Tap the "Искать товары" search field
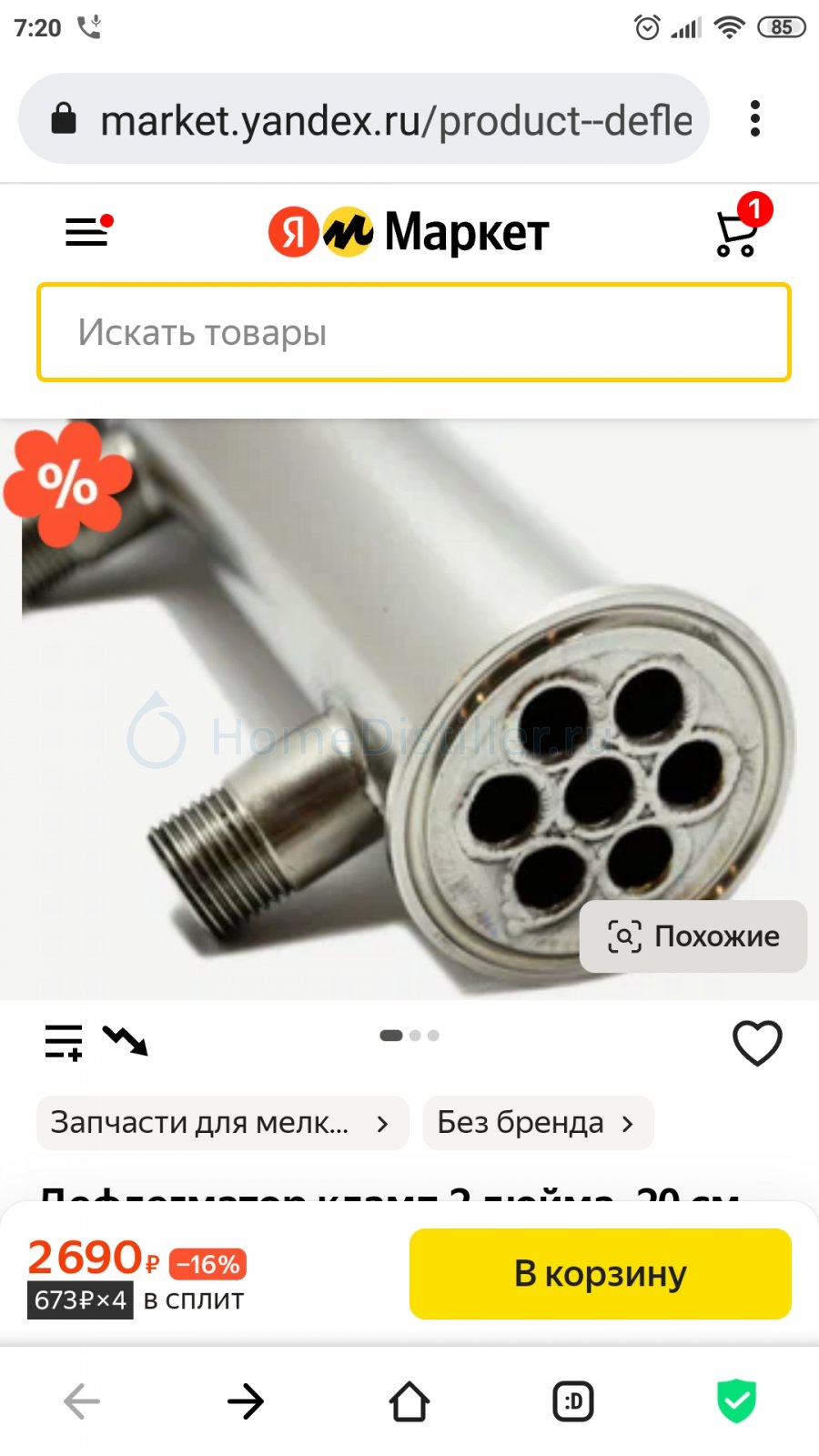The image size is (819, 1456). pyautogui.click(x=413, y=332)
